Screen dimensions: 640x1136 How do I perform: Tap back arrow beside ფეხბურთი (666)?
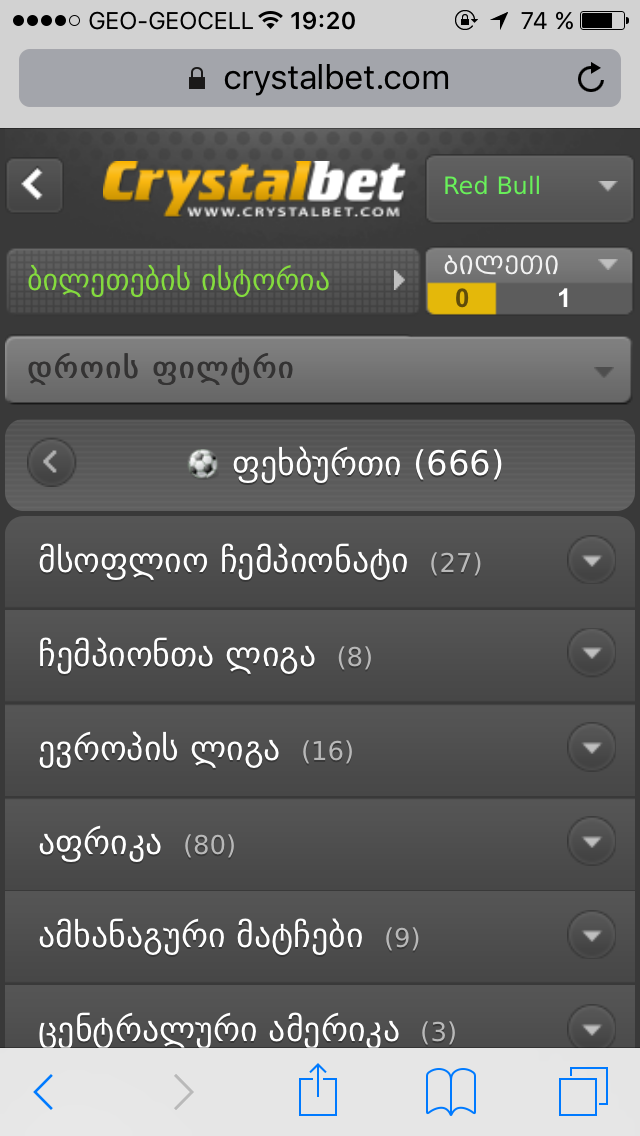click(52, 463)
